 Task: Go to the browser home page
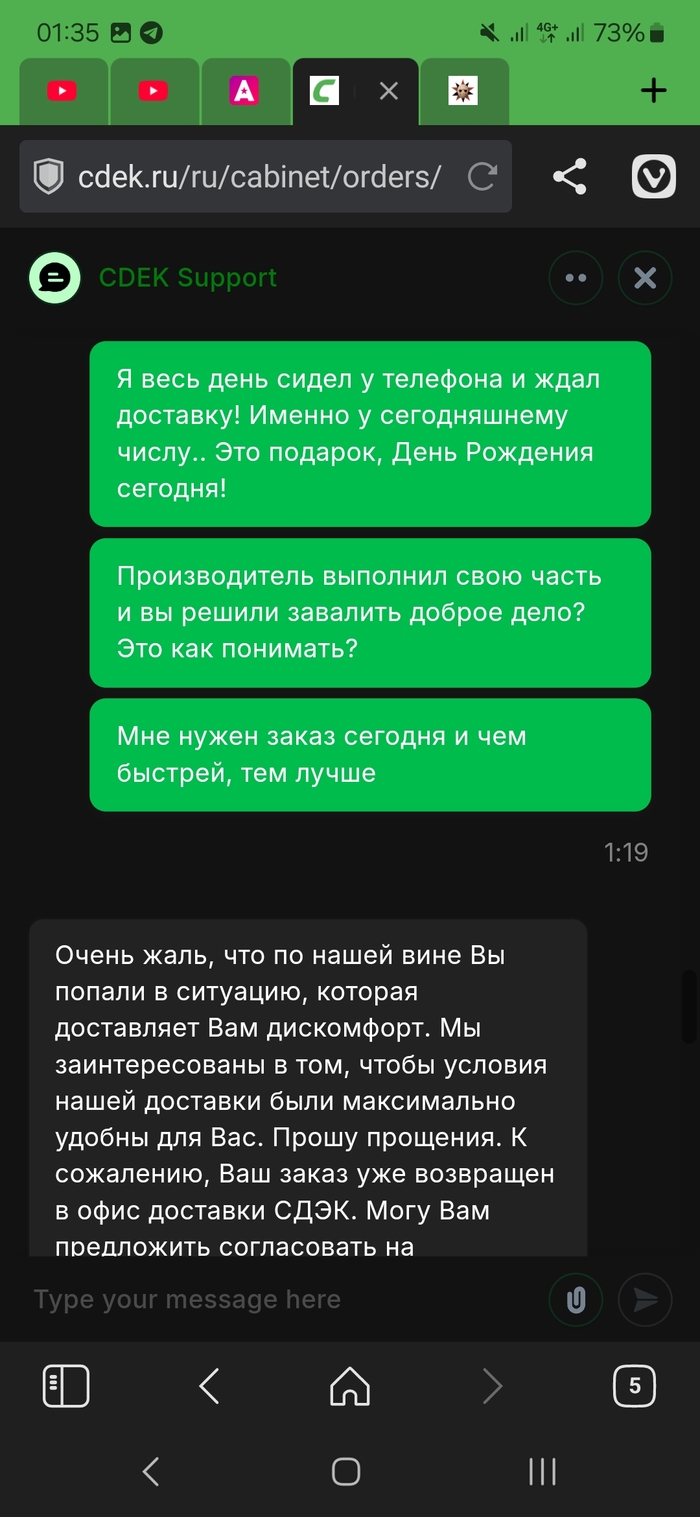(x=350, y=1386)
